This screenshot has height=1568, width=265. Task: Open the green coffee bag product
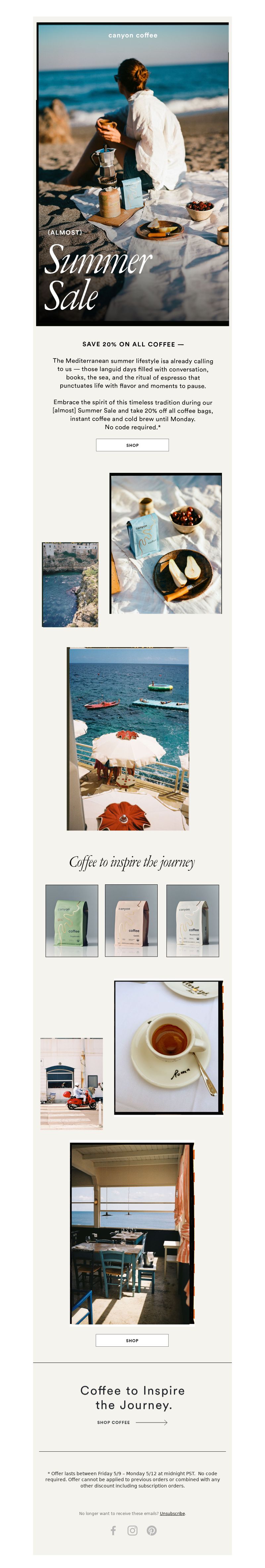pos(72,920)
